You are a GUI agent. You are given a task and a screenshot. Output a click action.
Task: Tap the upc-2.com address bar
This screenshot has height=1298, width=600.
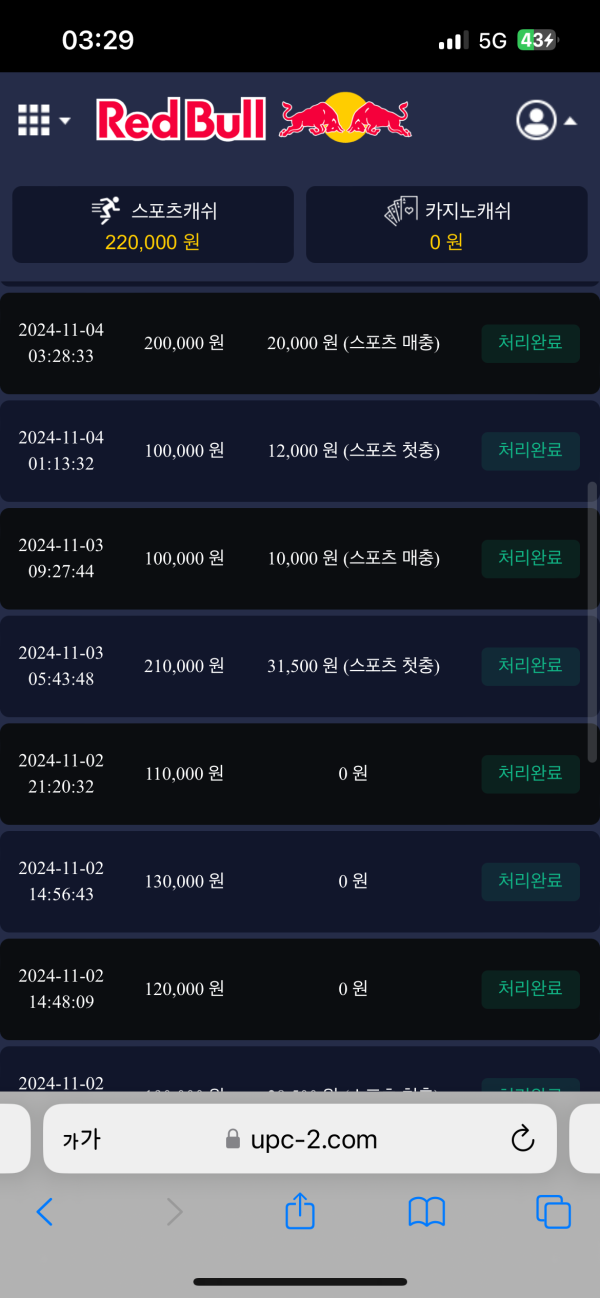point(300,1139)
